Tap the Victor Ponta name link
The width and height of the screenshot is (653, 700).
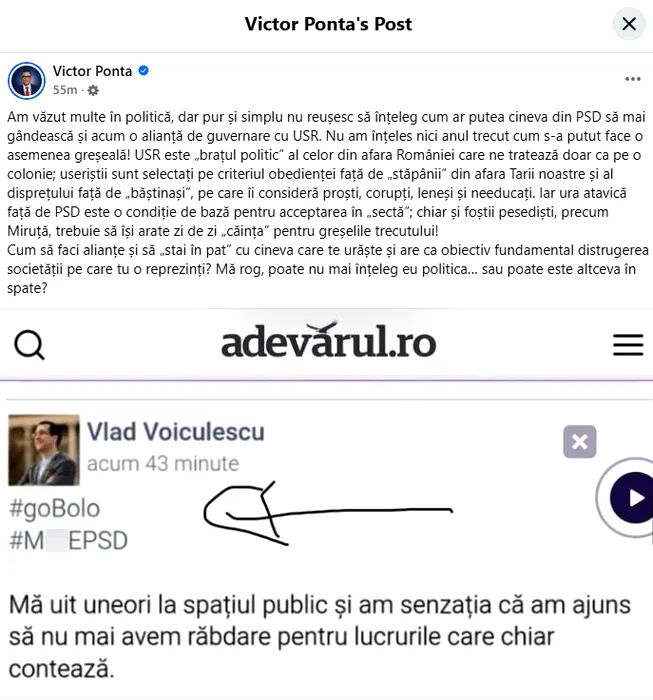[92, 71]
